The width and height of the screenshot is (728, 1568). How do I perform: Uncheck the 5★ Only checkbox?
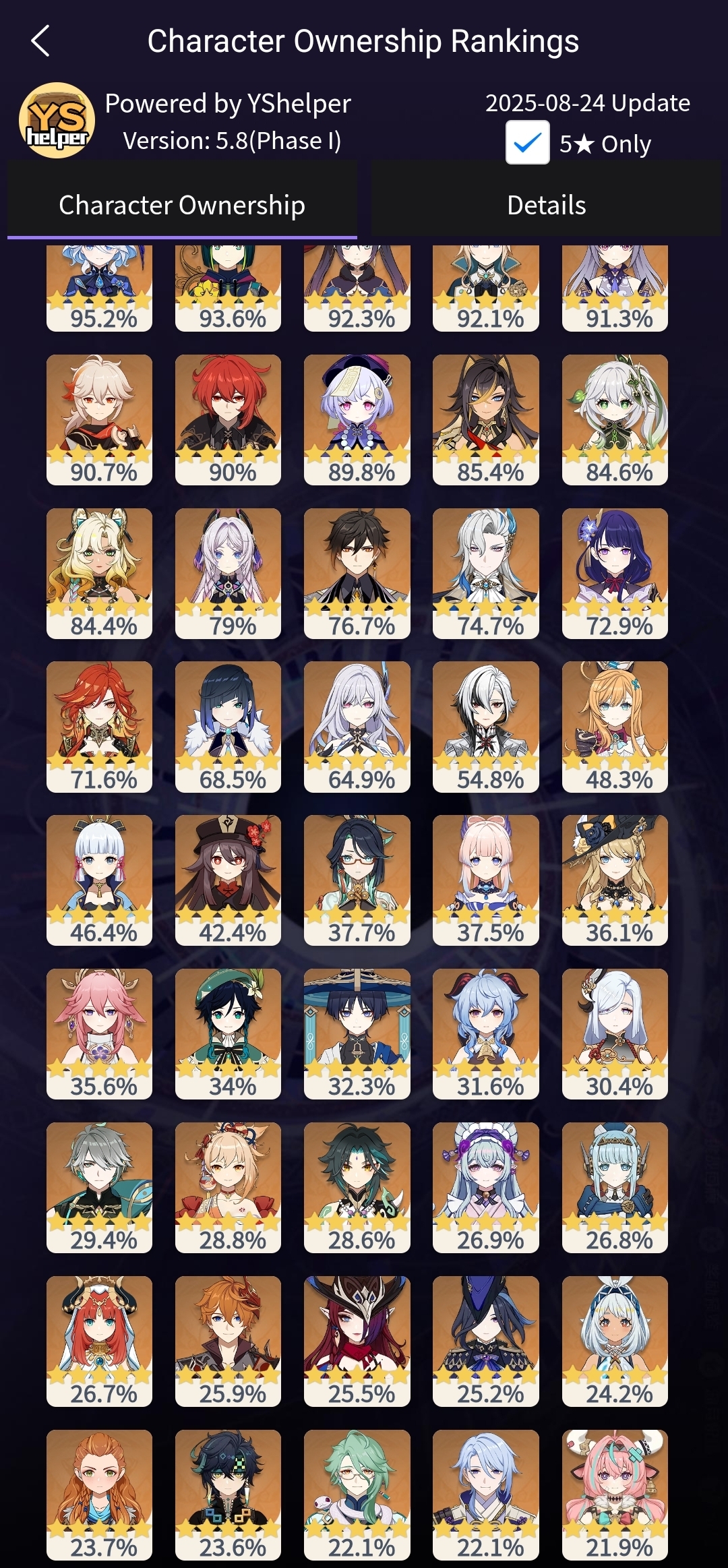(527, 142)
